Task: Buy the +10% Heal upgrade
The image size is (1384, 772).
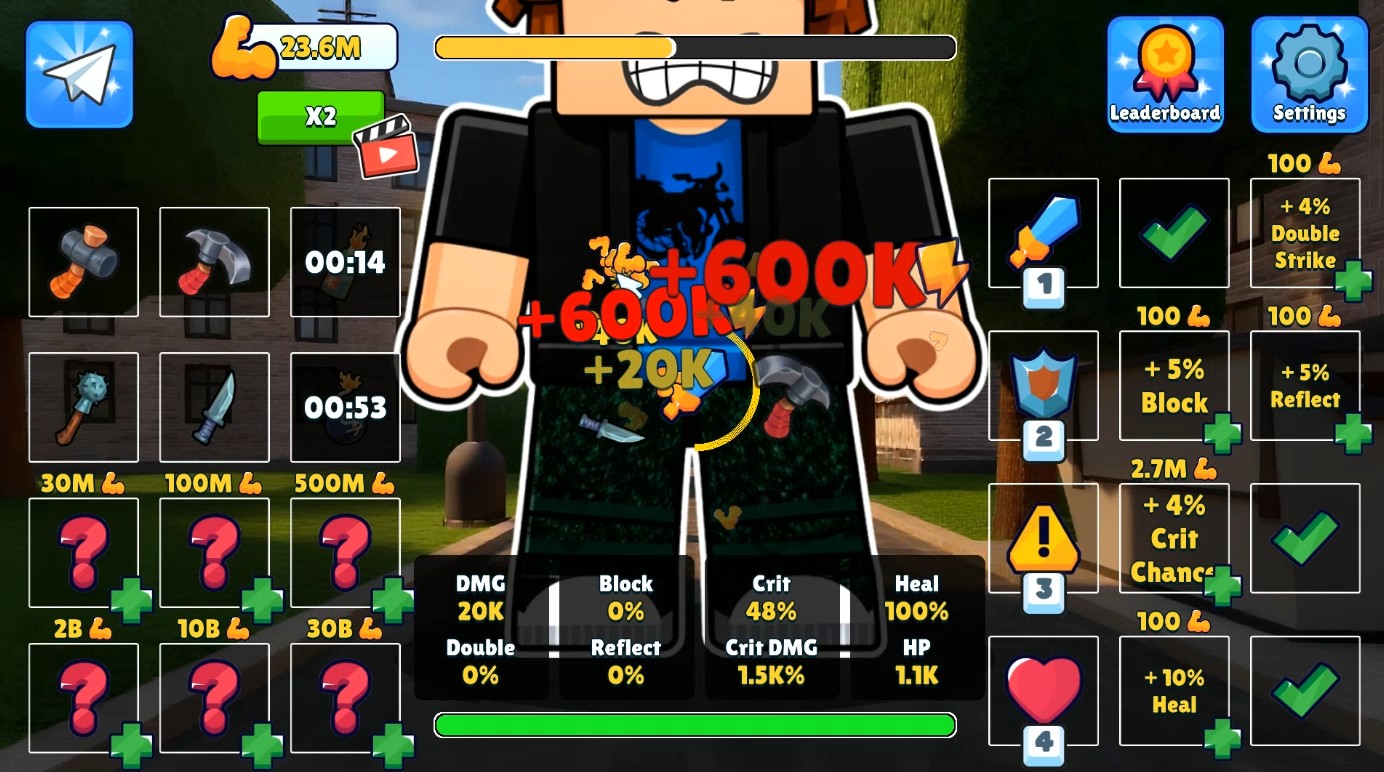Action: pyautogui.click(x=1174, y=691)
